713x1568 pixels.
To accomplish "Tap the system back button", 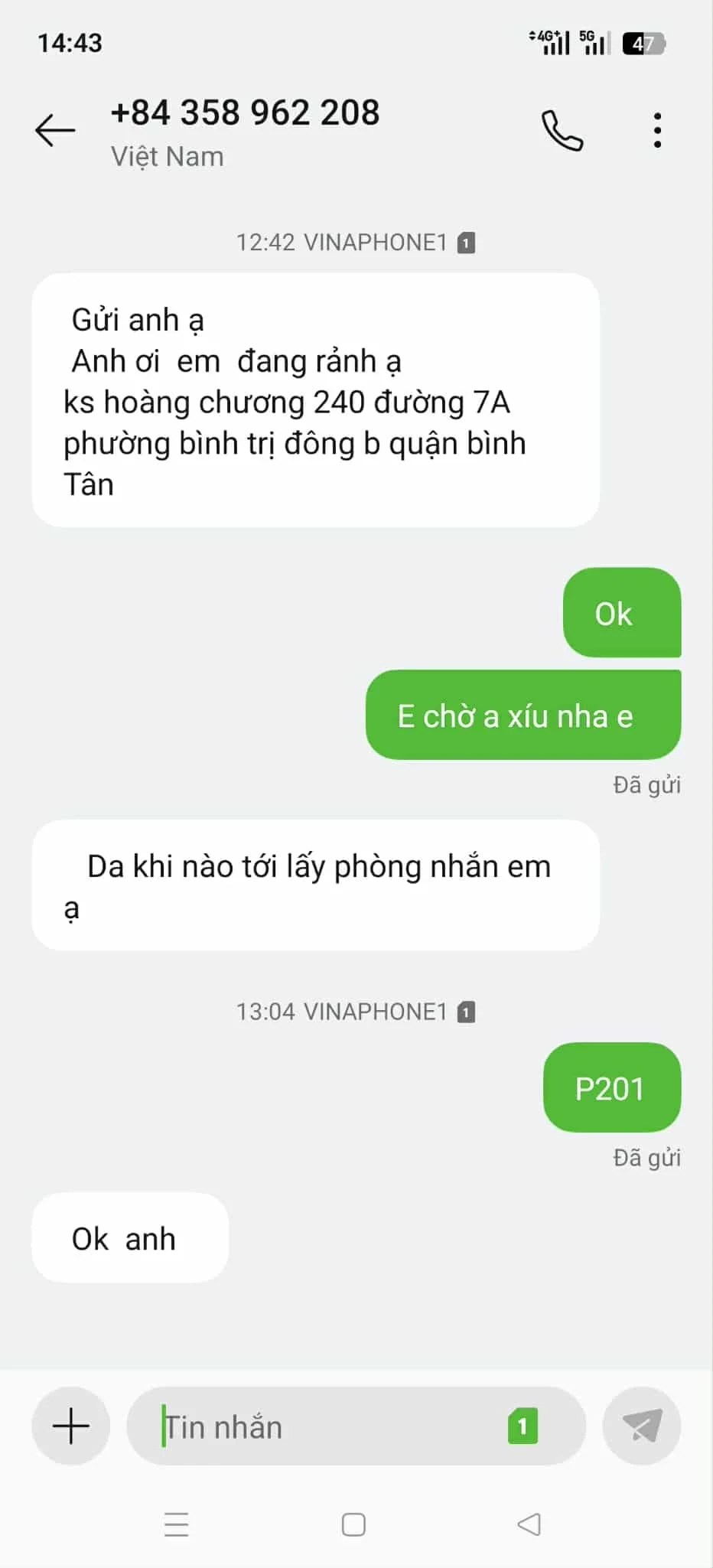I will pos(529,1524).
